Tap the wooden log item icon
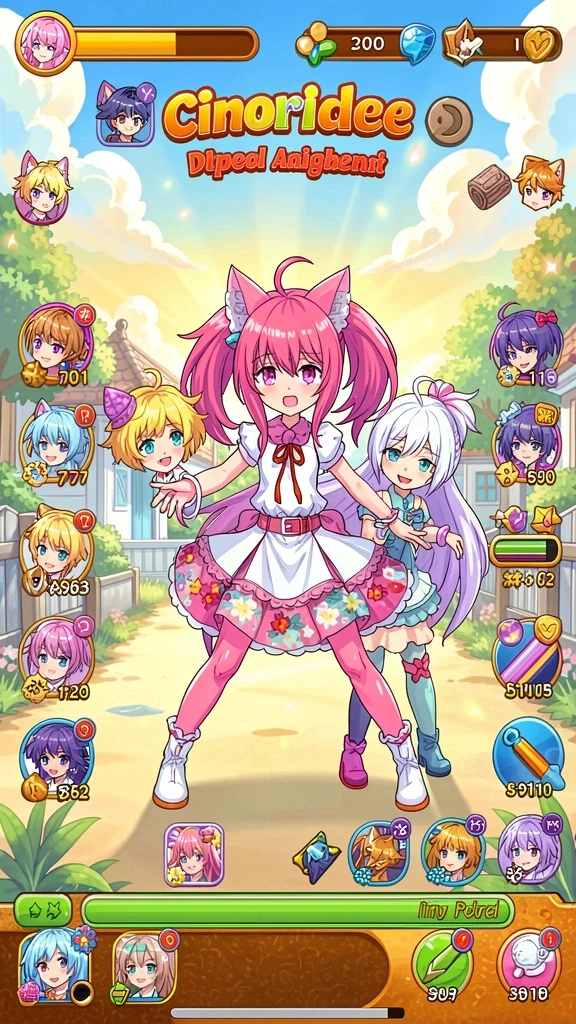Screen dimensions: 576x1024 [x=489, y=187]
